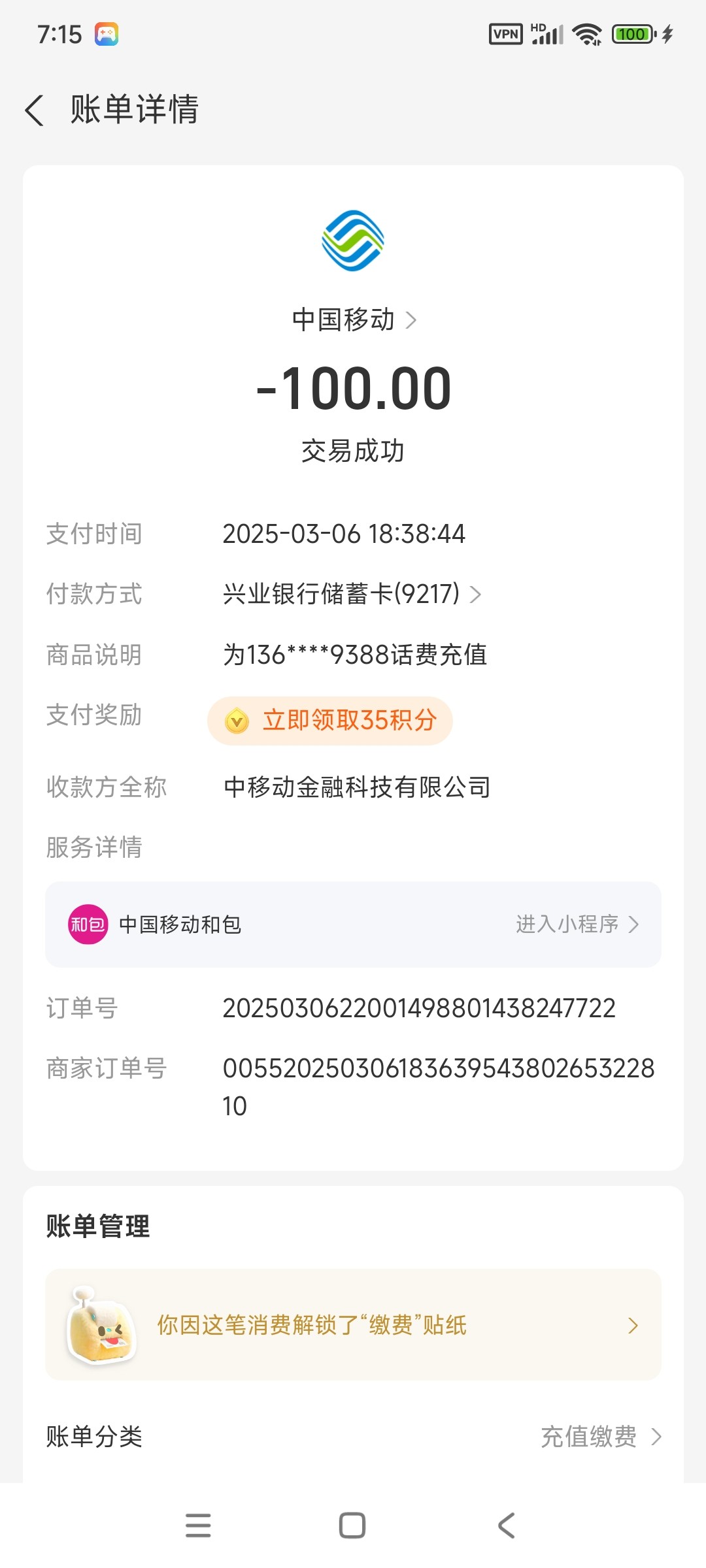The image size is (706, 1568).
Task: View payment method 兴业银行储蓄卡(9217)
Action: 352,594
